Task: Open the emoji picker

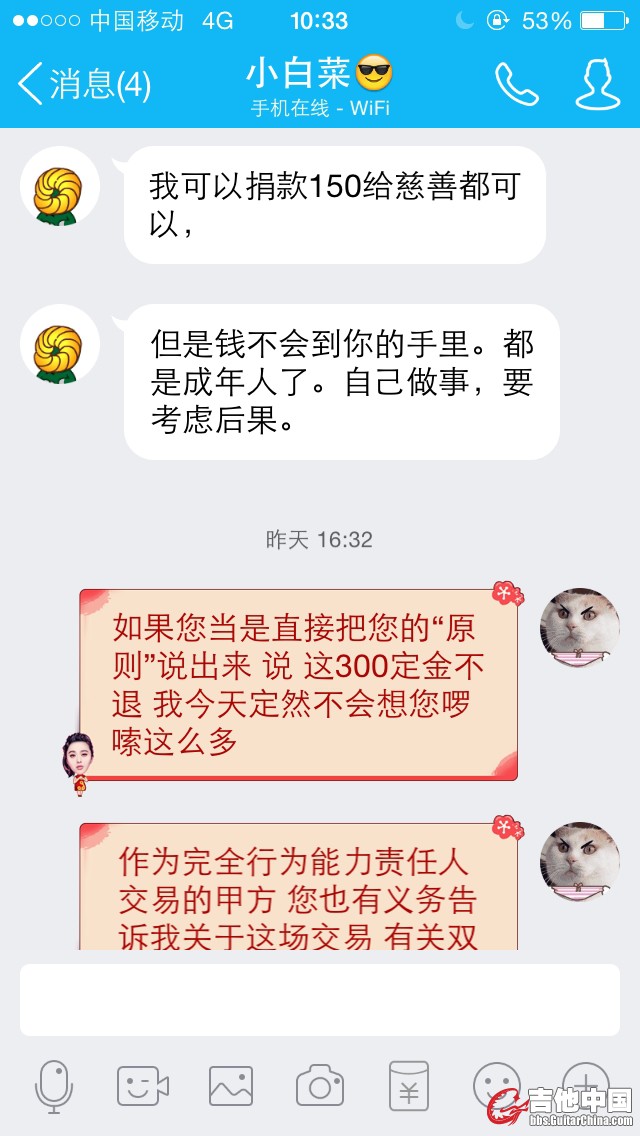Action: coord(496,1086)
